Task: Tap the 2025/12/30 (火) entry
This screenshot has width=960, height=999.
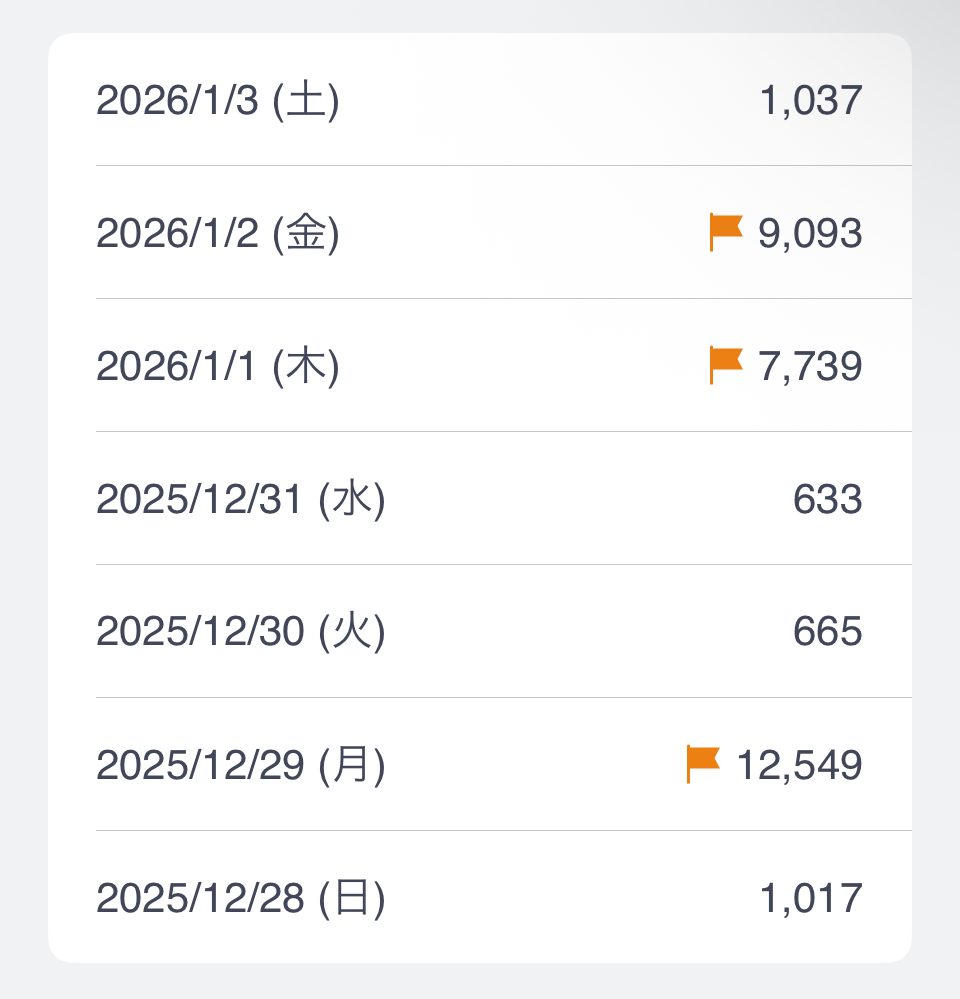Action: (479, 632)
